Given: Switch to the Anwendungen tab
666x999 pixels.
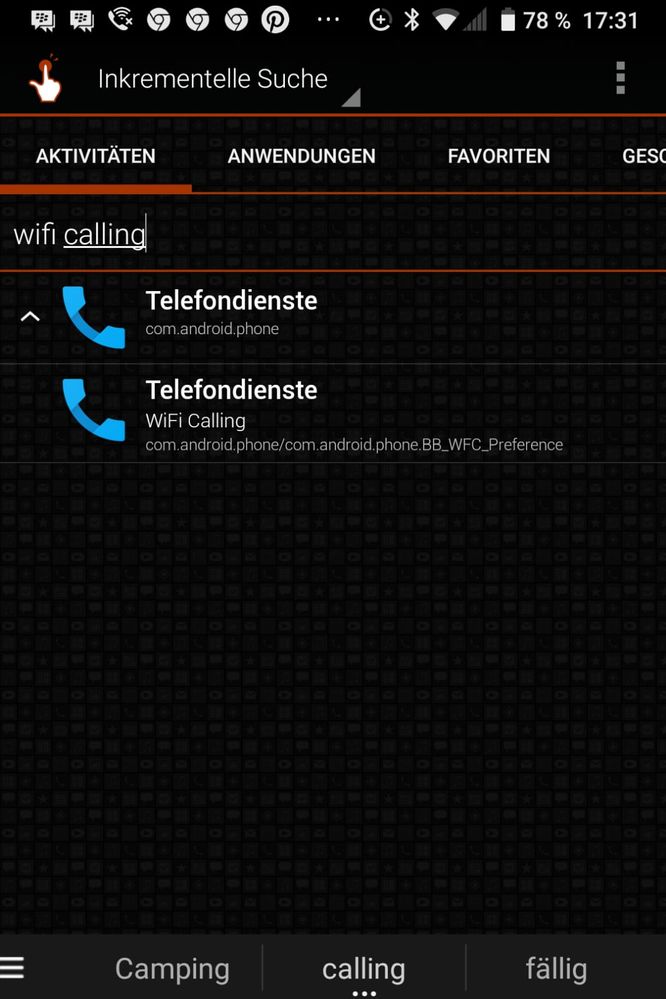Looking at the screenshot, I should (x=301, y=156).
